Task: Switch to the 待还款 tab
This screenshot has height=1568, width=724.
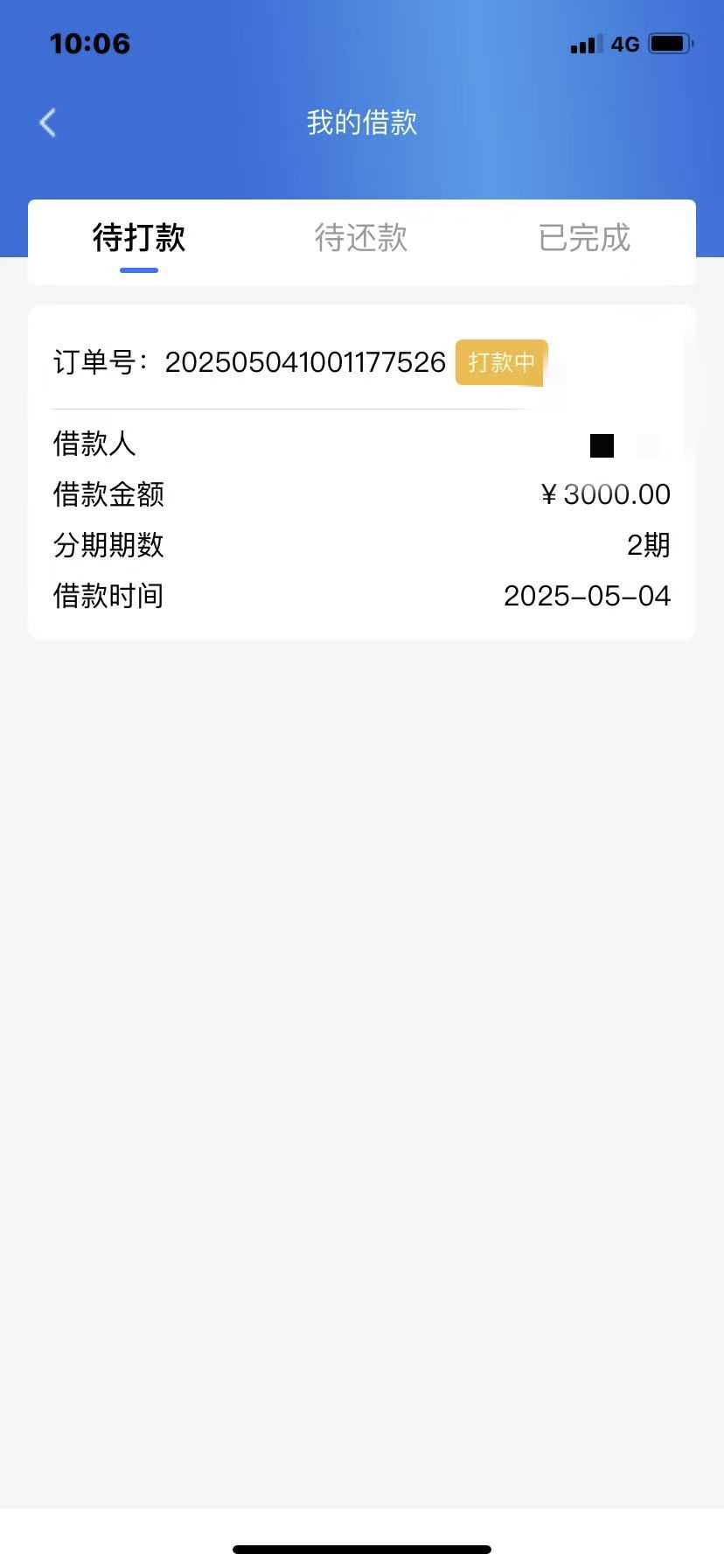Action: pyautogui.click(x=361, y=238)
